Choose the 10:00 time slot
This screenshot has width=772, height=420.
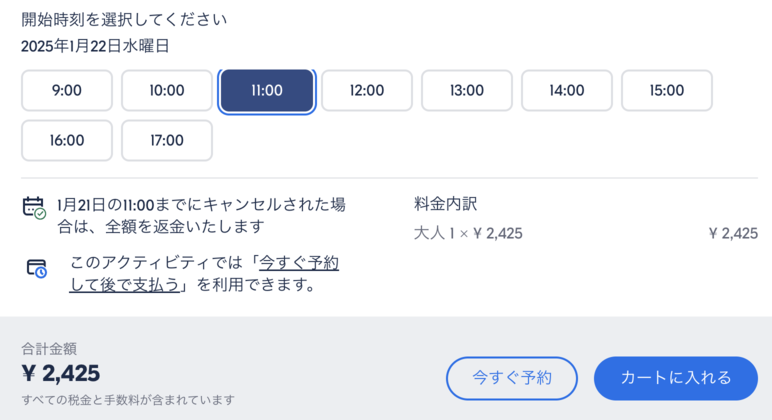167,90
